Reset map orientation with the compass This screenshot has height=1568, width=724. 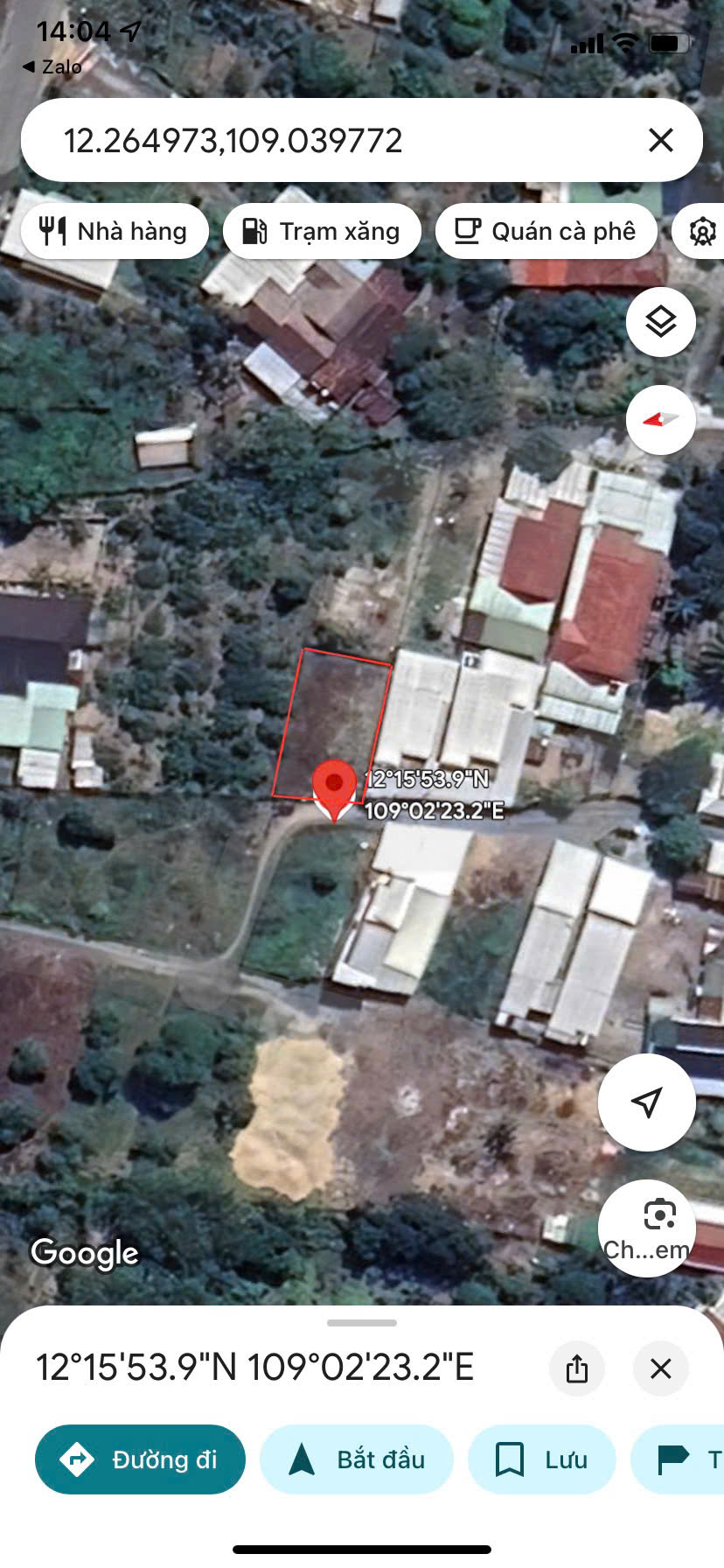[661, 420]
